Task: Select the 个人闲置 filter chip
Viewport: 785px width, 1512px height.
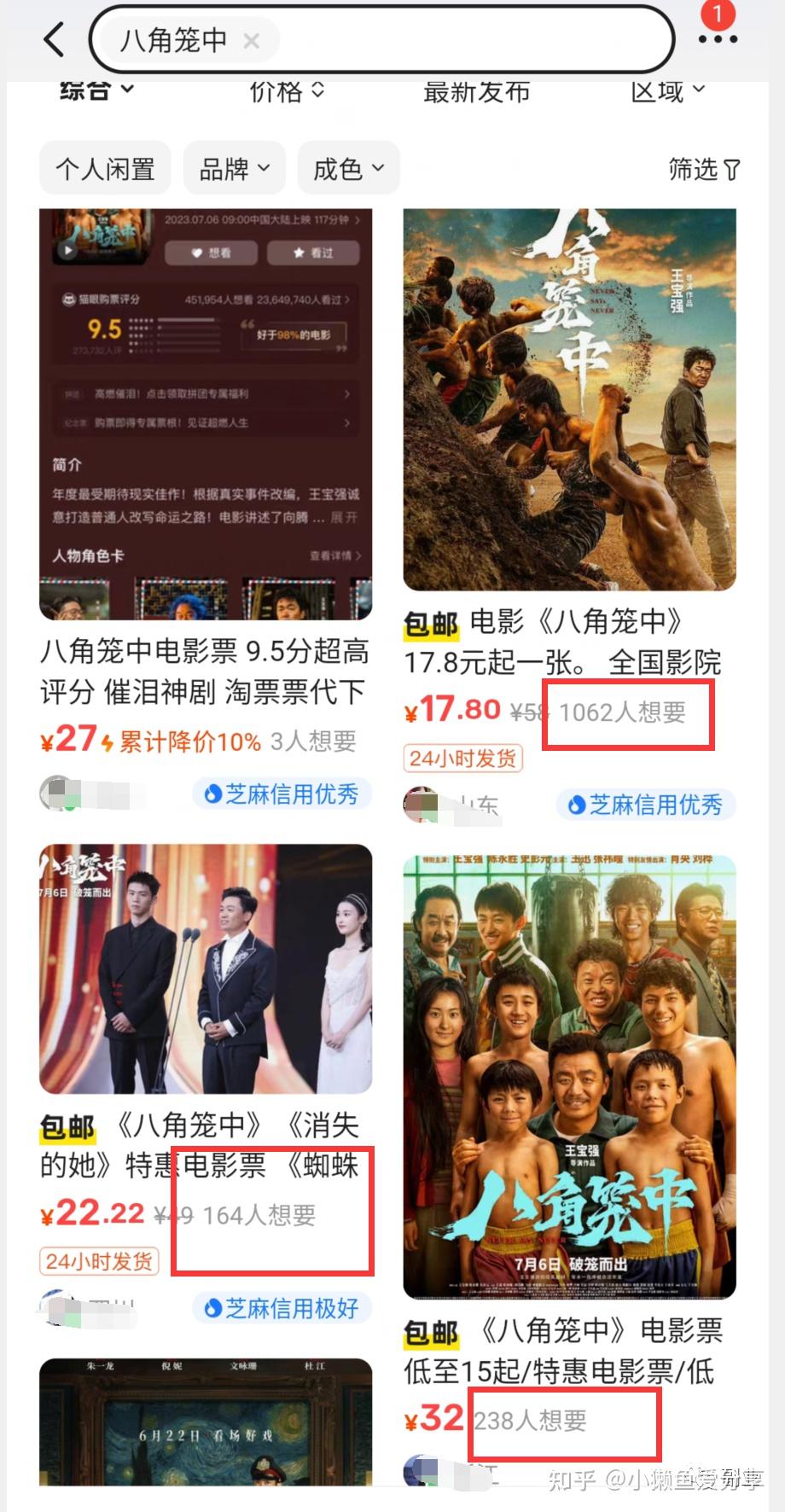Action: [x=105, y=169]
